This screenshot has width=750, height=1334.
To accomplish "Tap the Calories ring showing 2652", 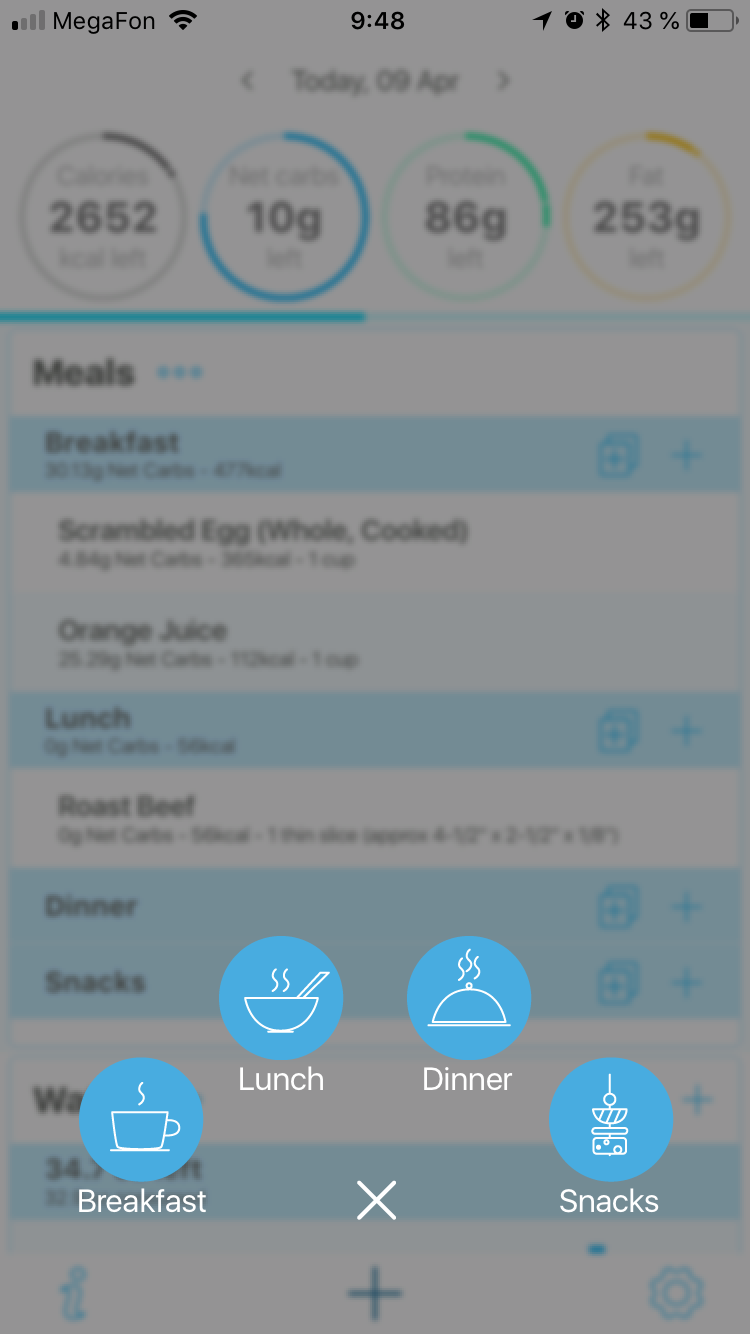I will coord(103,215).
